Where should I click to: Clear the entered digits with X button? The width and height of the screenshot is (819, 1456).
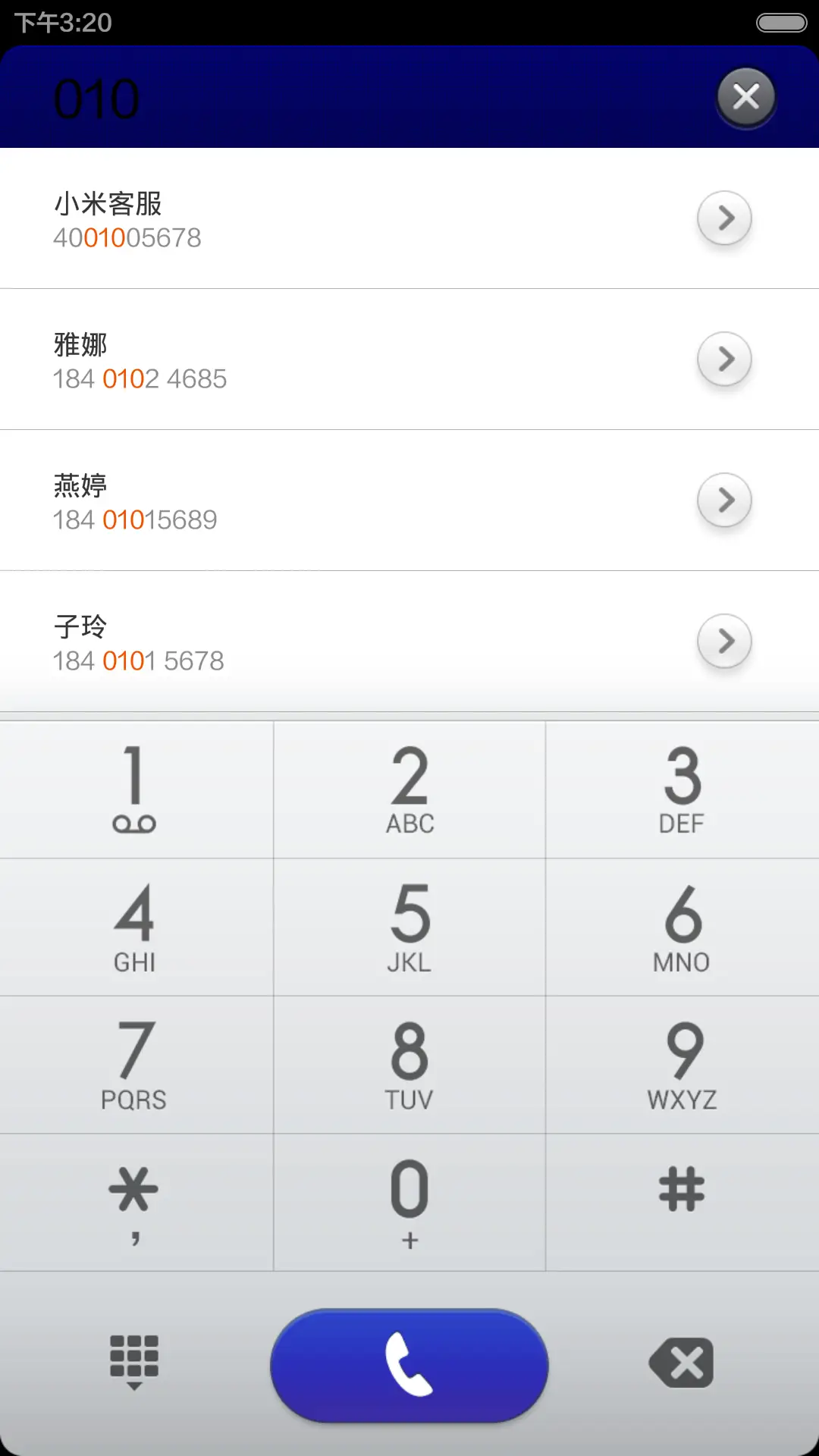[x=745, y=96]
